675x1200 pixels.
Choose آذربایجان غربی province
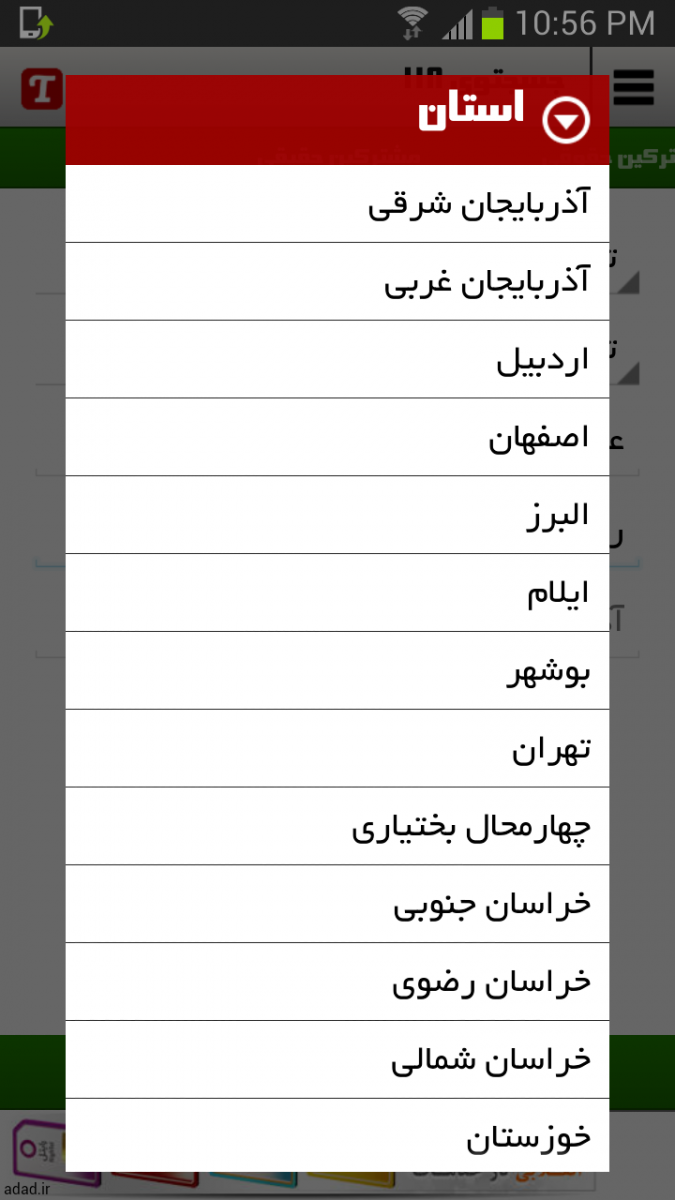click(337, 282)
